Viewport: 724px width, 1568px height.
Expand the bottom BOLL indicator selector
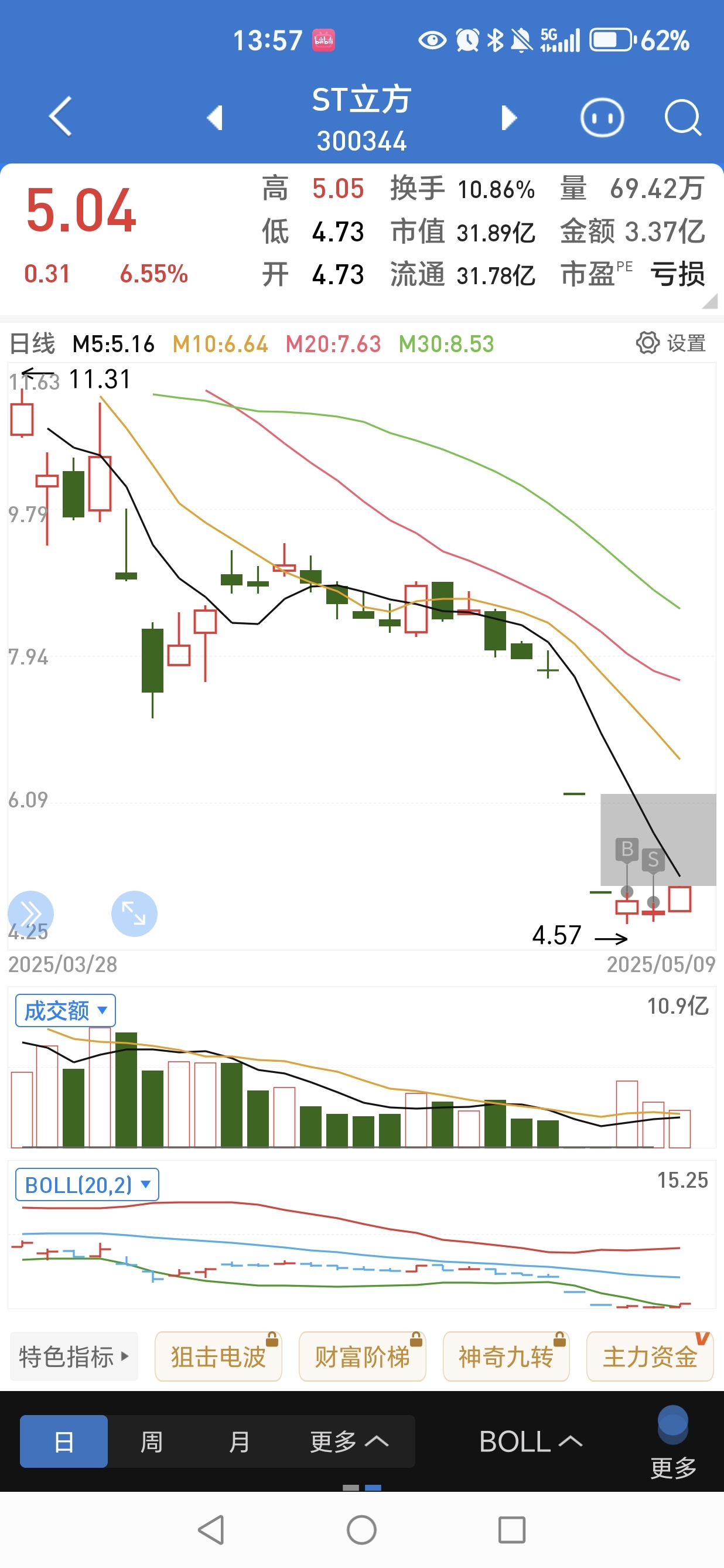(x=531, y=1441)
